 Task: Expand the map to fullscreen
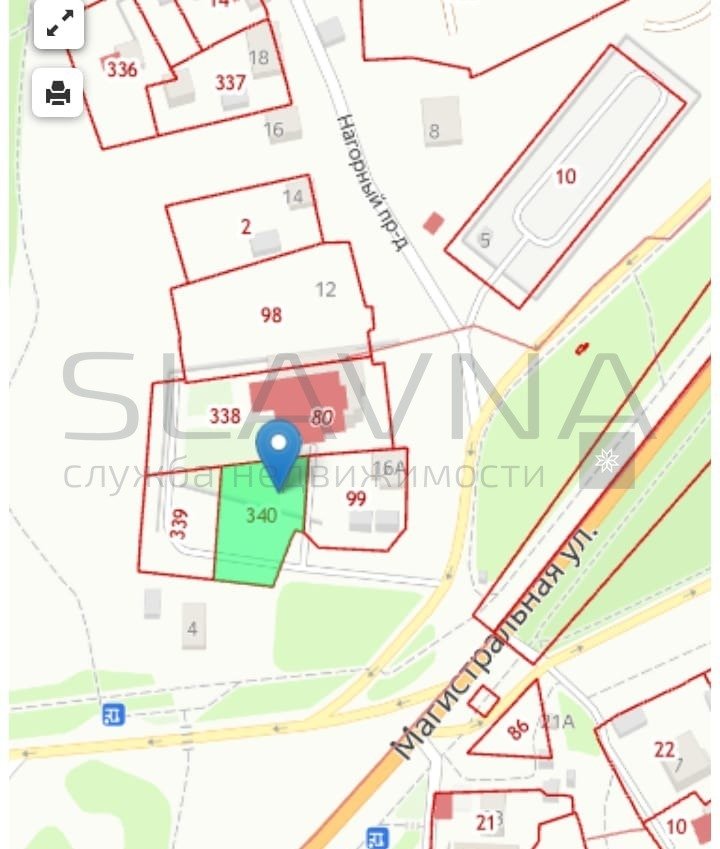click(59, 24)
